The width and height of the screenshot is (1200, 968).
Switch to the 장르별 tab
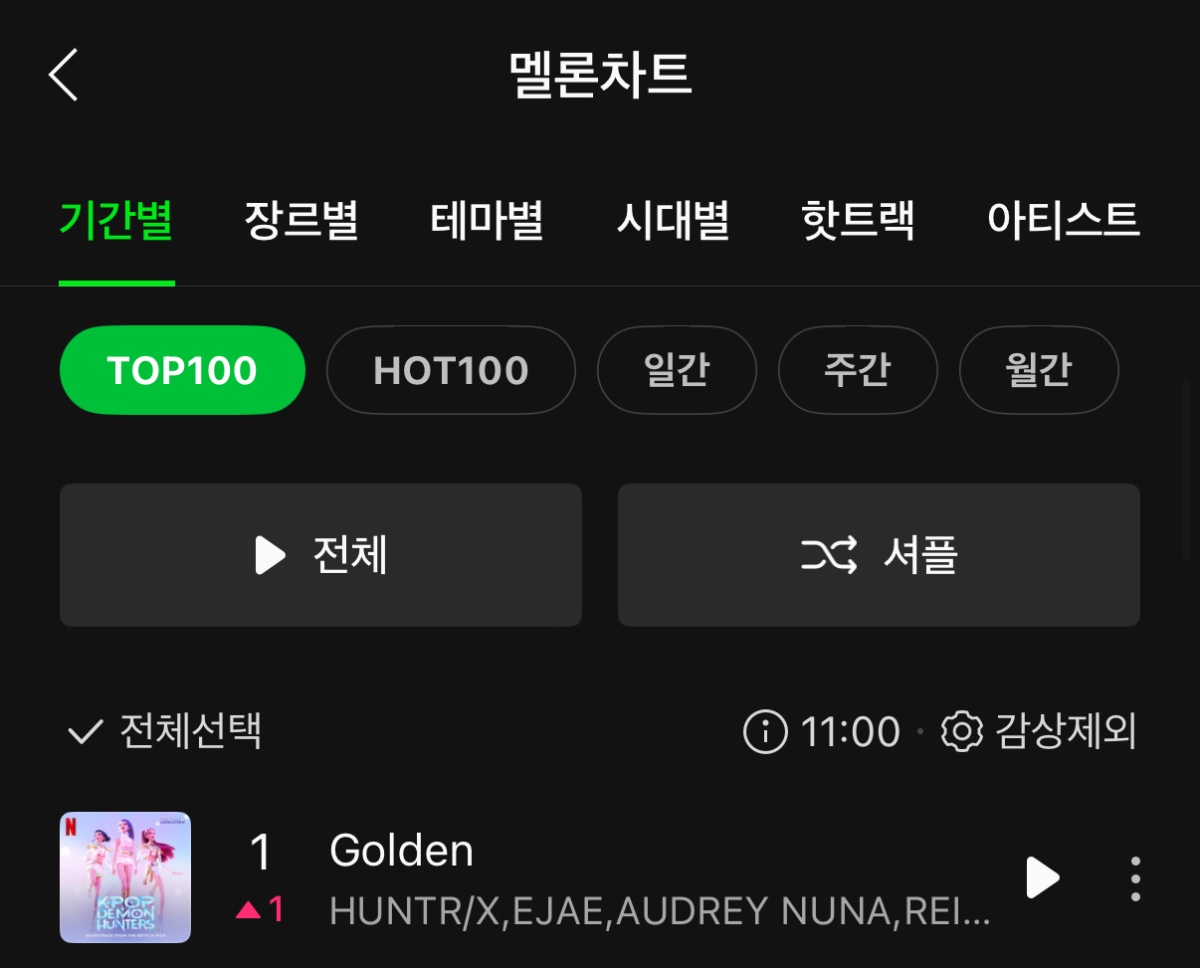(301, 220)
